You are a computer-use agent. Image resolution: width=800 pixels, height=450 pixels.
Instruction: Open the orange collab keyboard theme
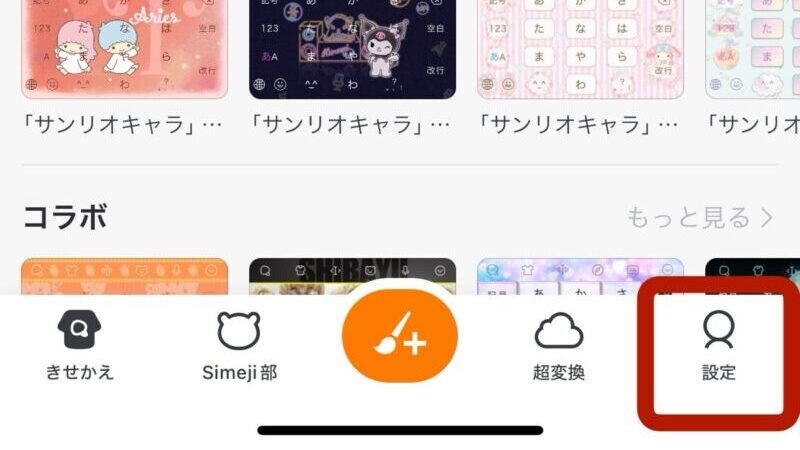point(124,277)
